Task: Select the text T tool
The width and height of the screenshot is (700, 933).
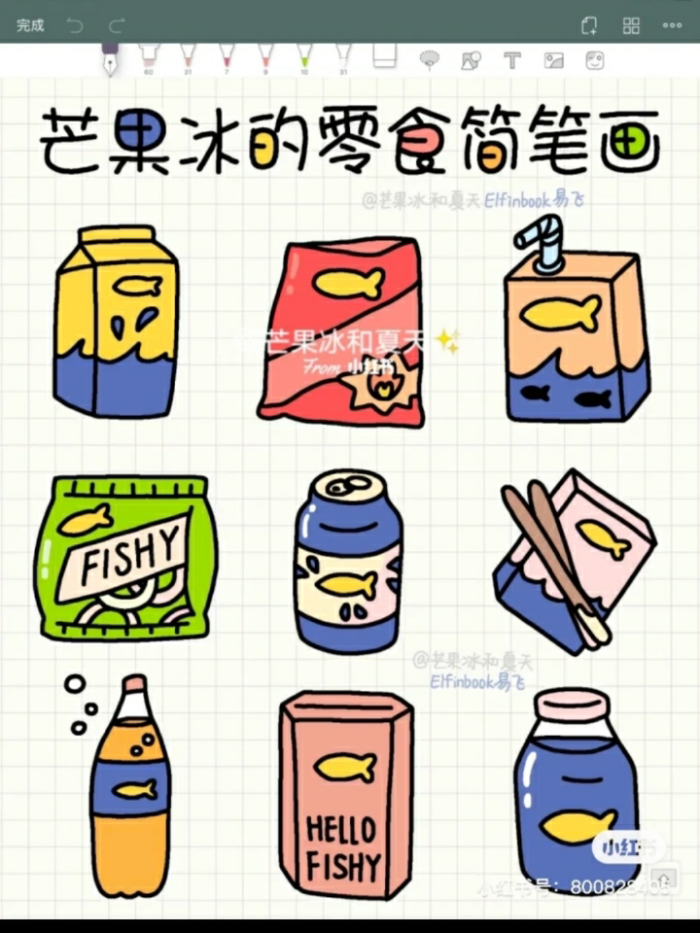Action: click(512, 60)
